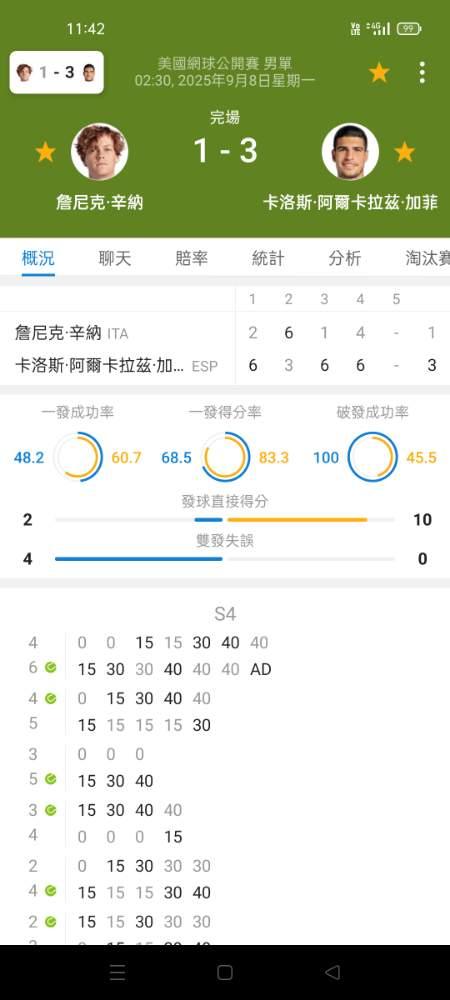Open the three-dot overflow menu

pos(421,73)
